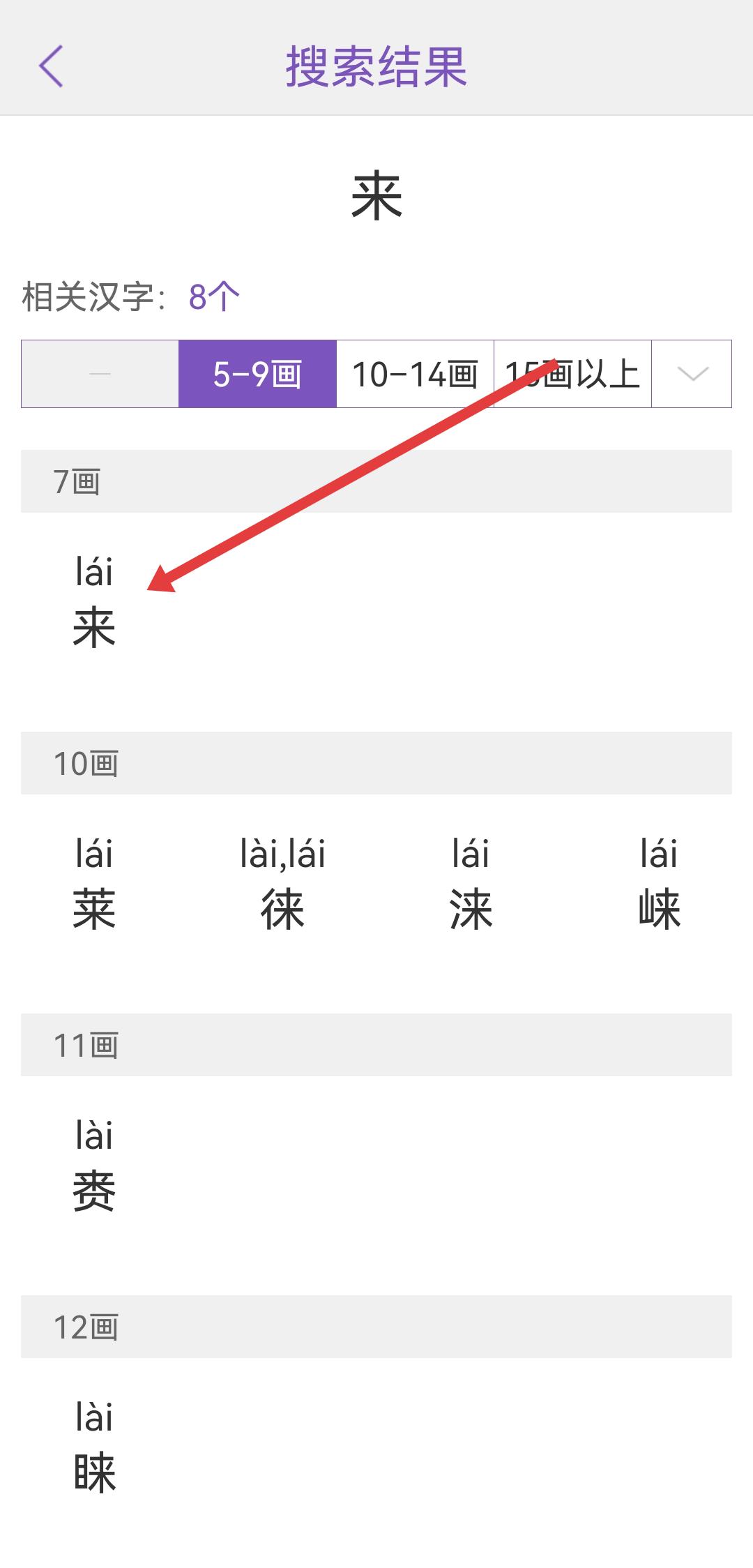Select the character 涞
Viewport: 753px width, 1568px height.
471,908
